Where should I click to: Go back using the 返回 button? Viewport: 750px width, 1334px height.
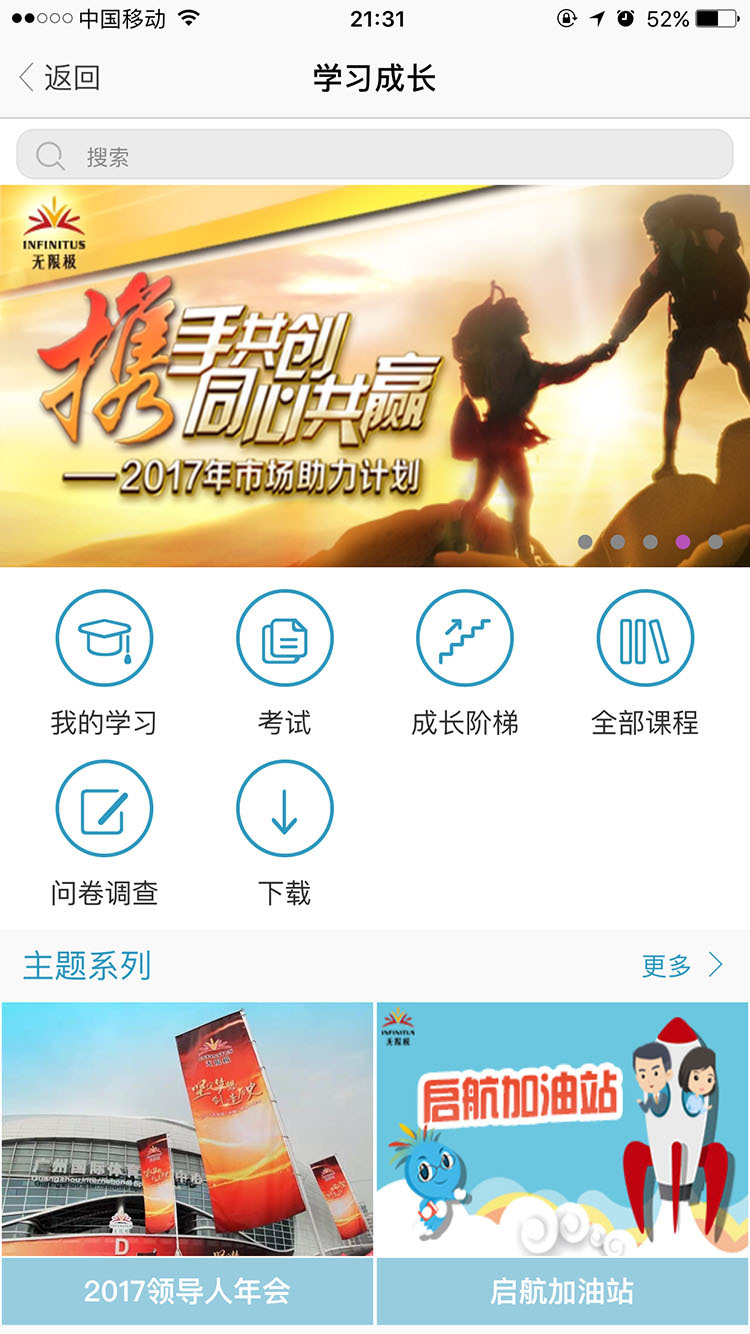tap(60, 78)
